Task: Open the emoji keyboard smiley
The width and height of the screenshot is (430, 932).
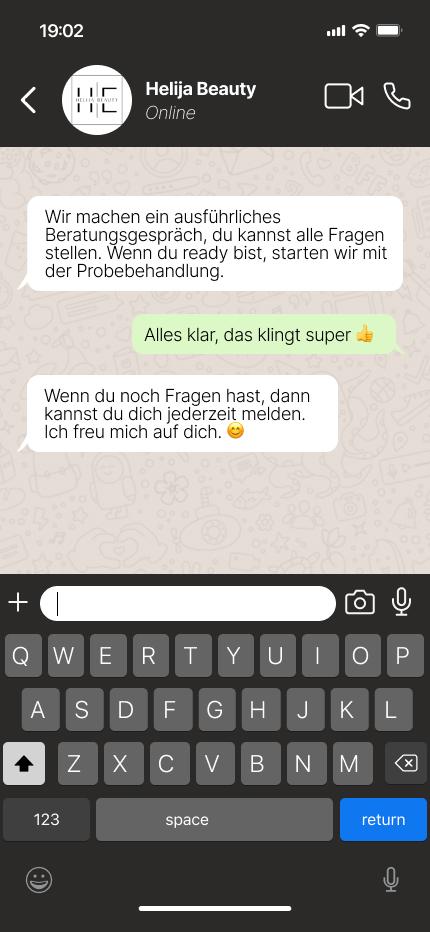Action: (x=39, y=880)
